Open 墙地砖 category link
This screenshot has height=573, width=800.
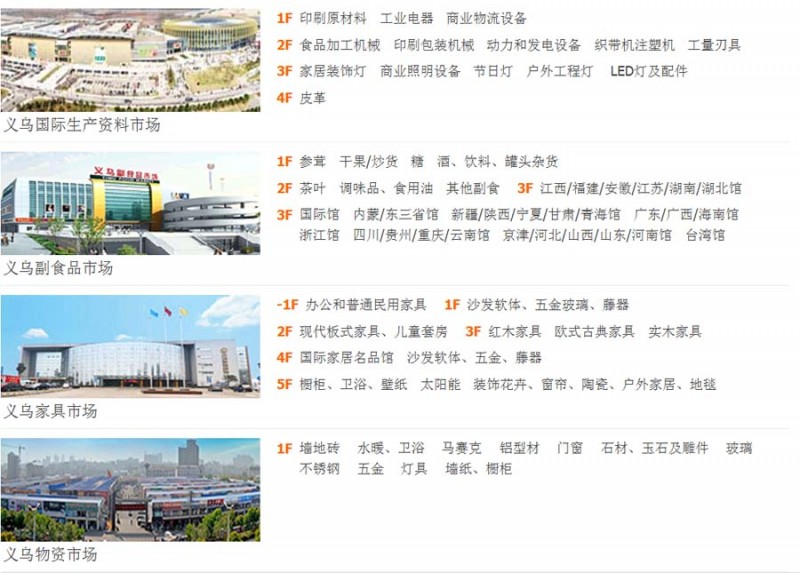[x=320, y=448]
